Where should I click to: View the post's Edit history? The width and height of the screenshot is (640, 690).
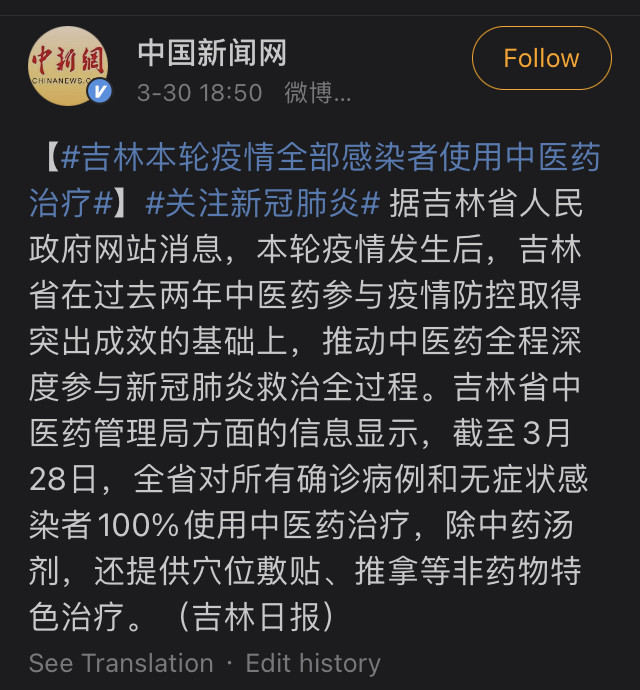tap(313, 663)
